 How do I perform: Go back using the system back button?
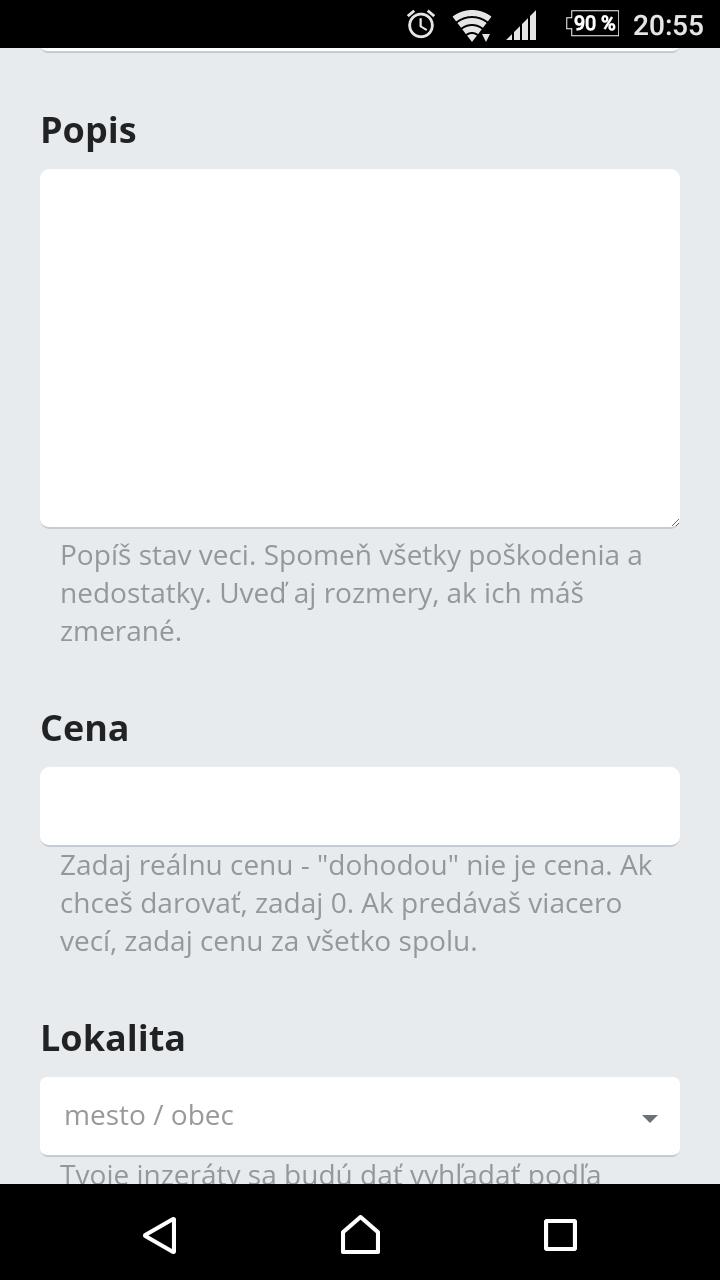(x=160, y=1235)
